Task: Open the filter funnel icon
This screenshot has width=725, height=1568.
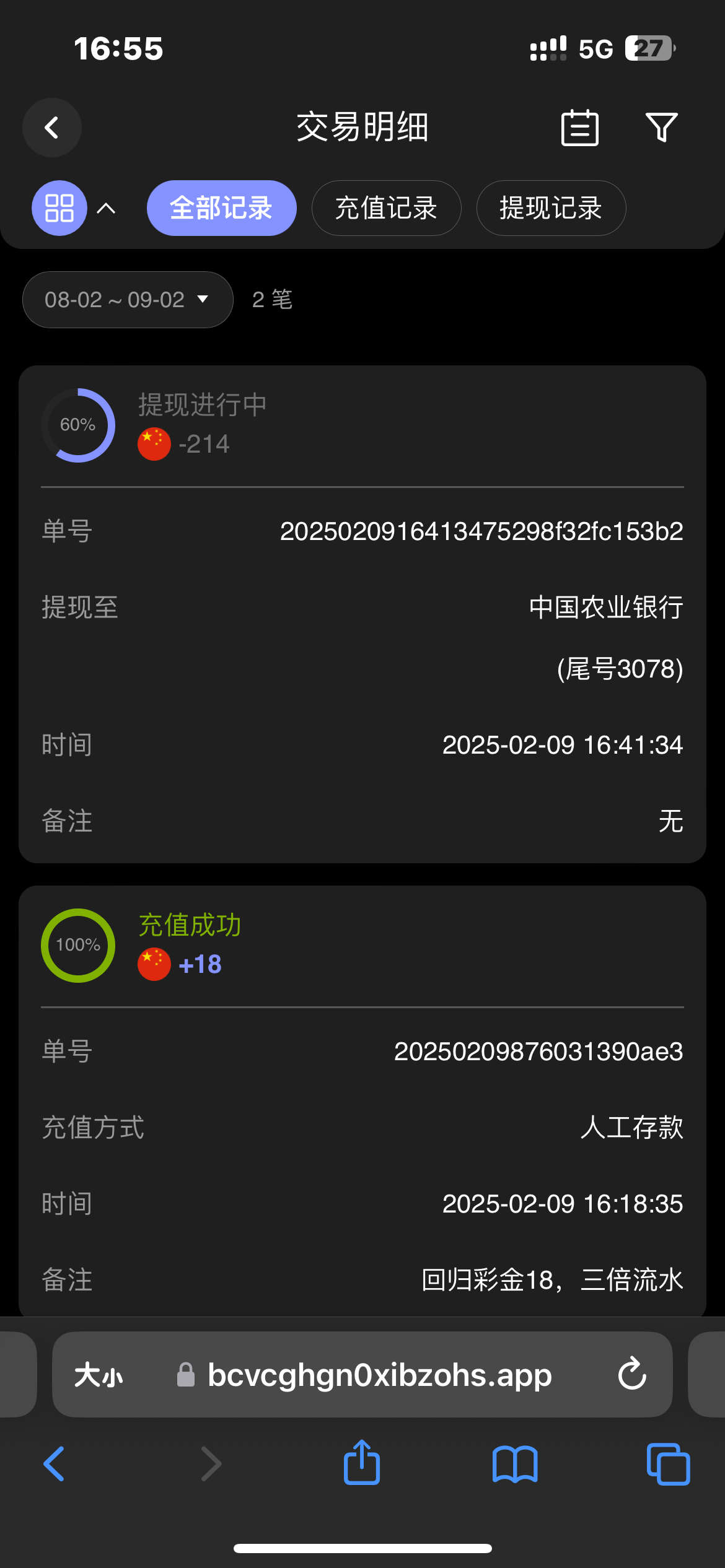Action: tap(661, 128)
